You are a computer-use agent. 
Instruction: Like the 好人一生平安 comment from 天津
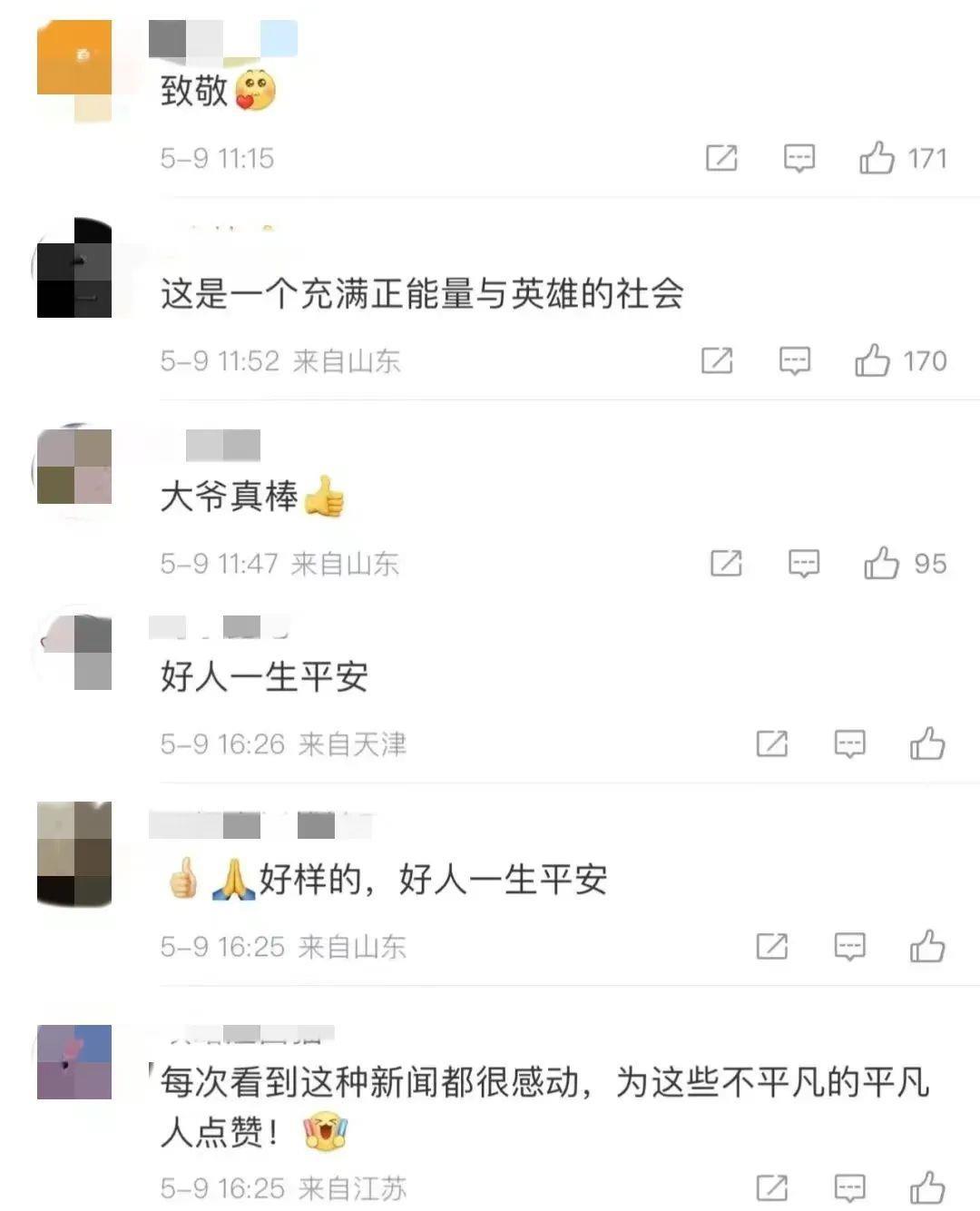click(927, 744)
